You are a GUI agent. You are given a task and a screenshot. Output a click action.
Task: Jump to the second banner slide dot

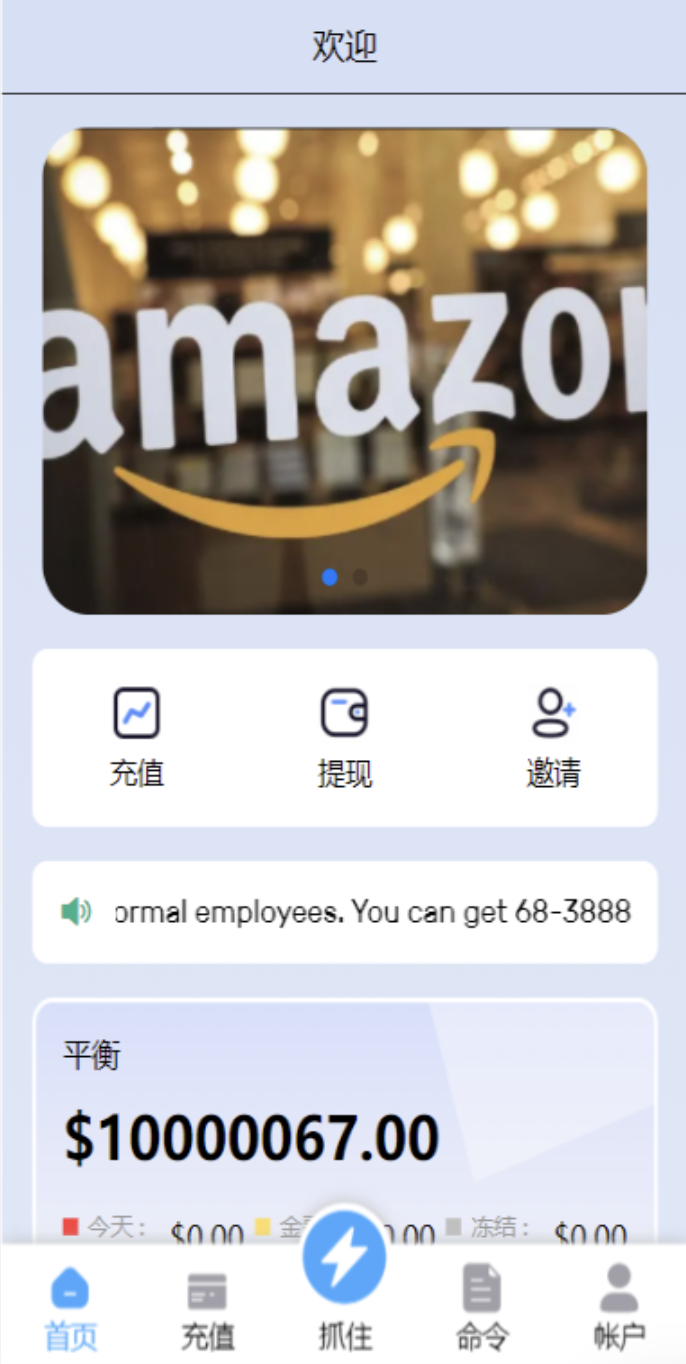[x=360, y=577]
